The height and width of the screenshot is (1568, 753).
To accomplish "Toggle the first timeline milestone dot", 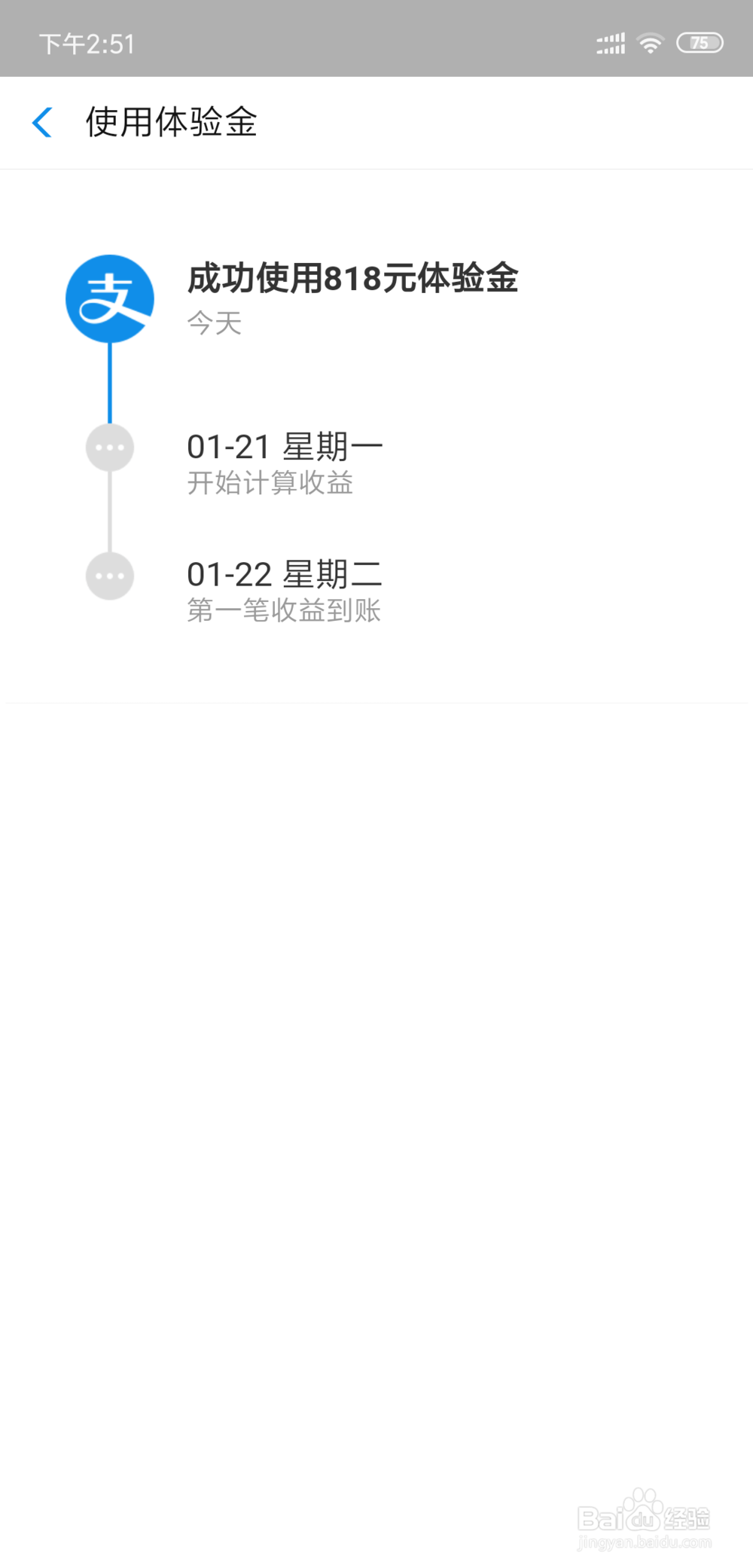I will [x=110, y=447].
